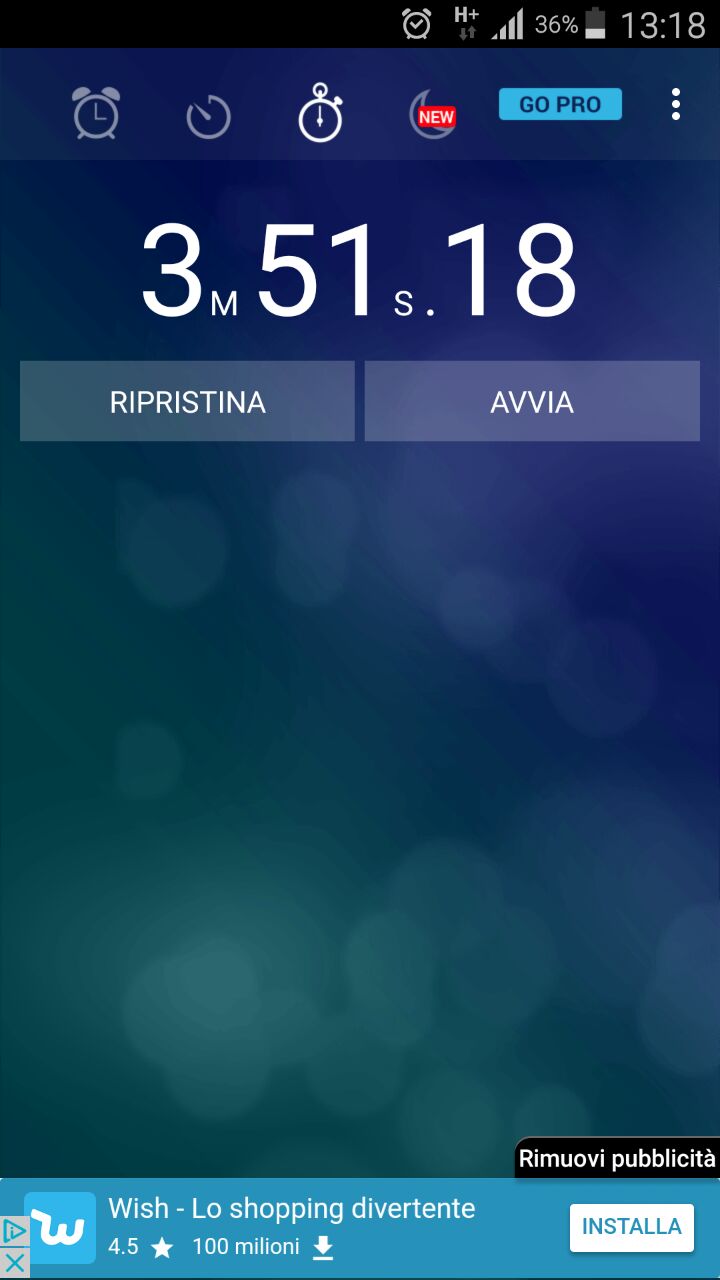Select the stopwatch tab
The width and height of the screenshot is (720, 1280).
point(320,113)
